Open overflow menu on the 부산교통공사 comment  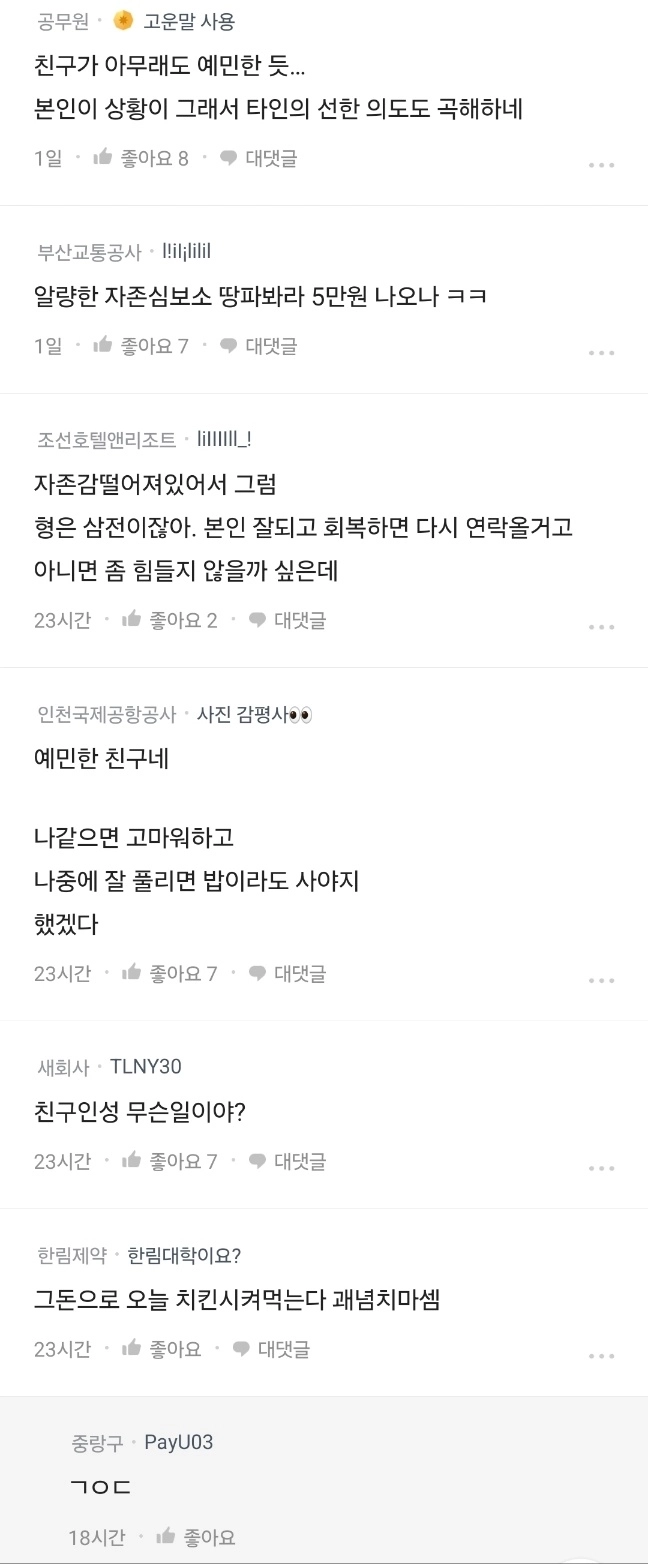click(x=601, y=353)
